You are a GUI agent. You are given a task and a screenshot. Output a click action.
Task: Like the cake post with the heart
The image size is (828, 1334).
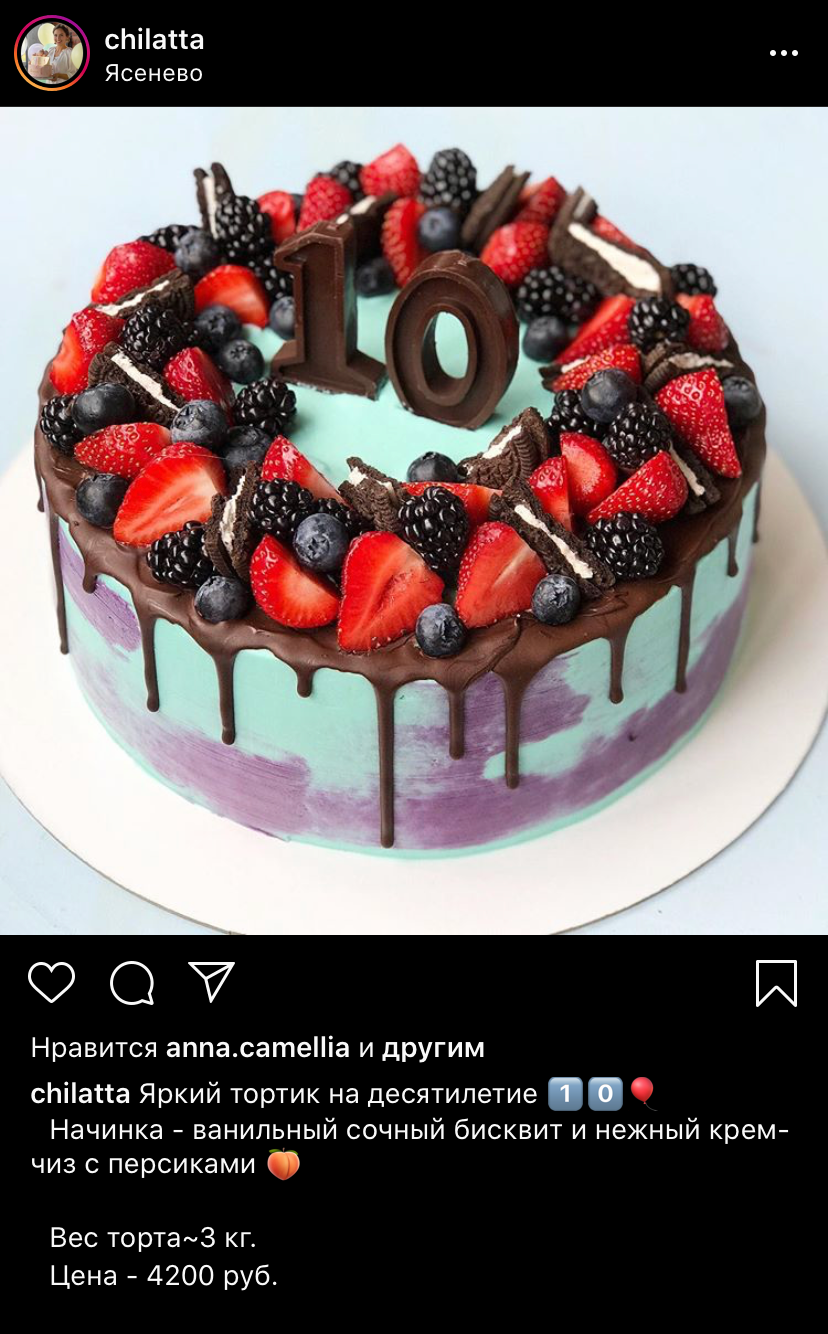(52, 983)
